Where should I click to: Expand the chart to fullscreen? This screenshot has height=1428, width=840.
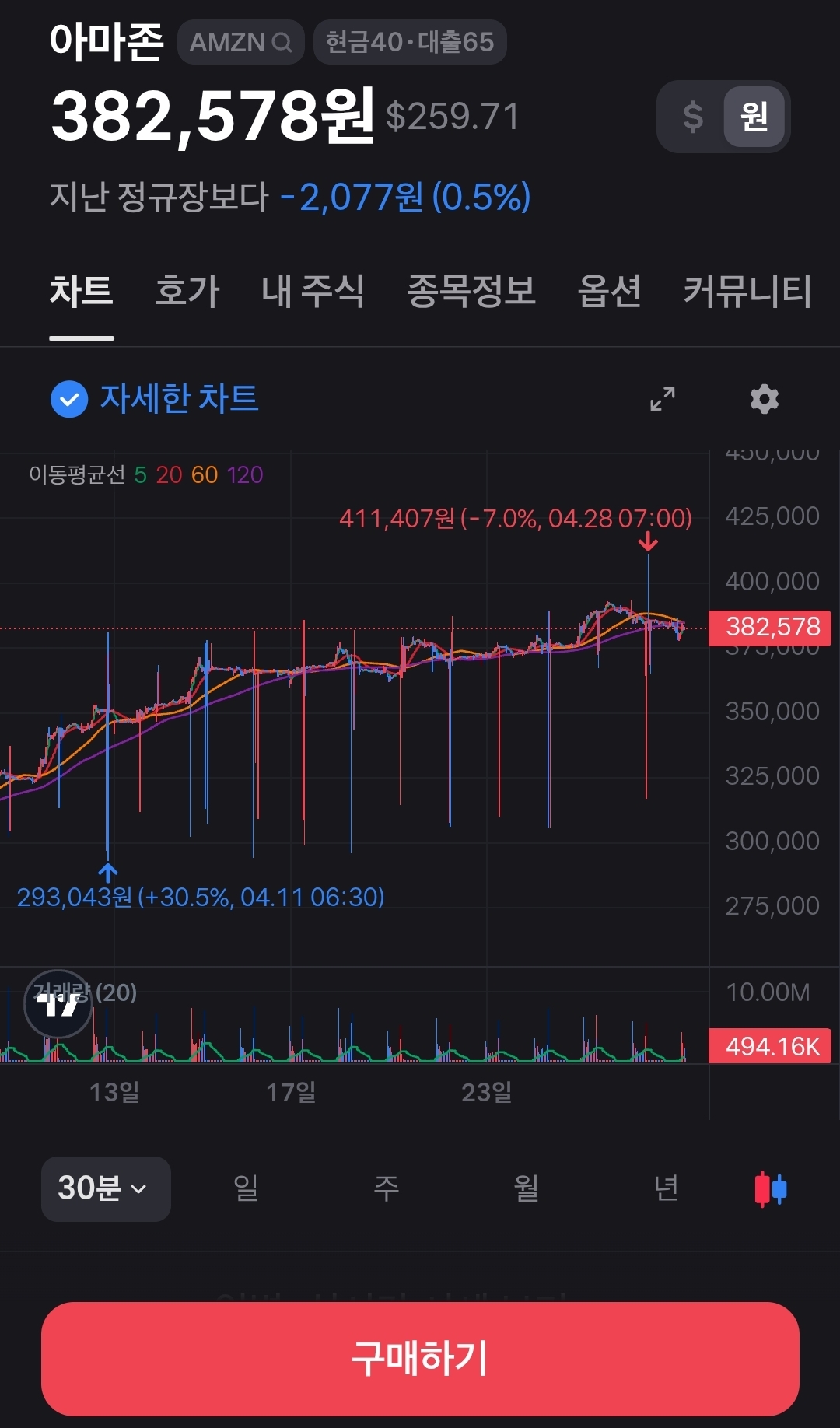pyautogui.click(x=663, y=399)
